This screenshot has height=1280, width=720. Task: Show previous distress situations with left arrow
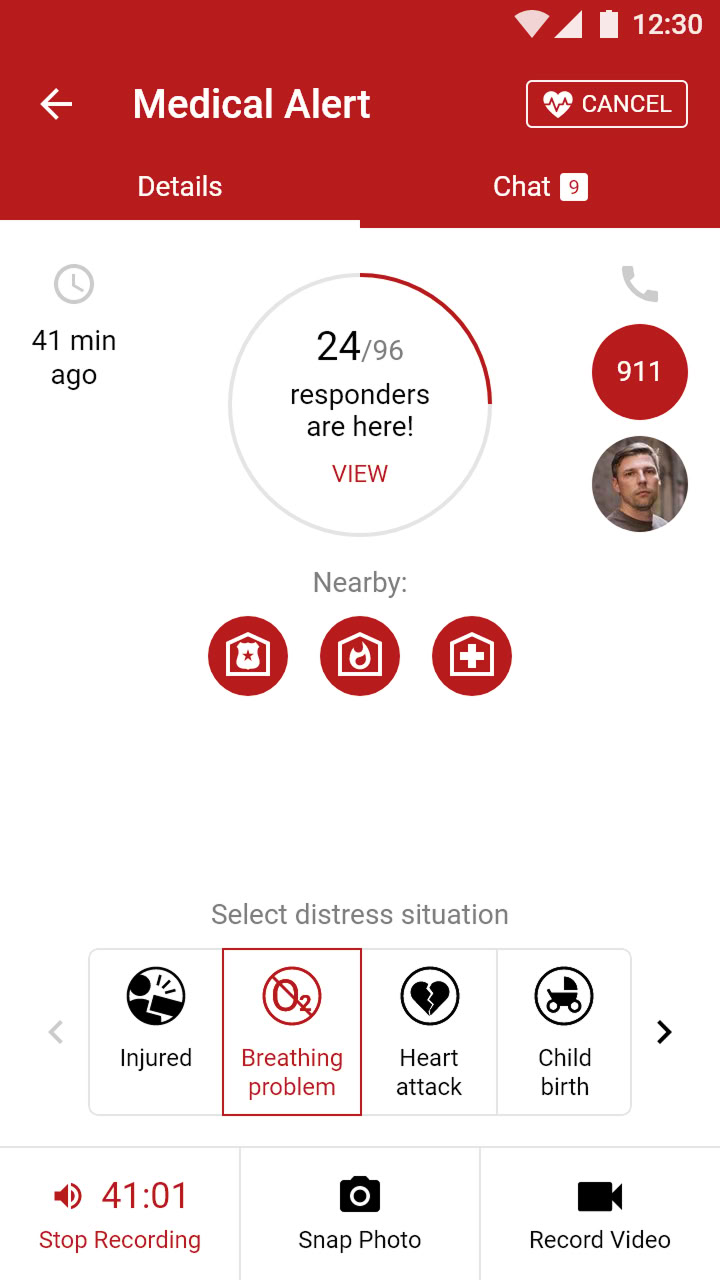(56, 1032)
